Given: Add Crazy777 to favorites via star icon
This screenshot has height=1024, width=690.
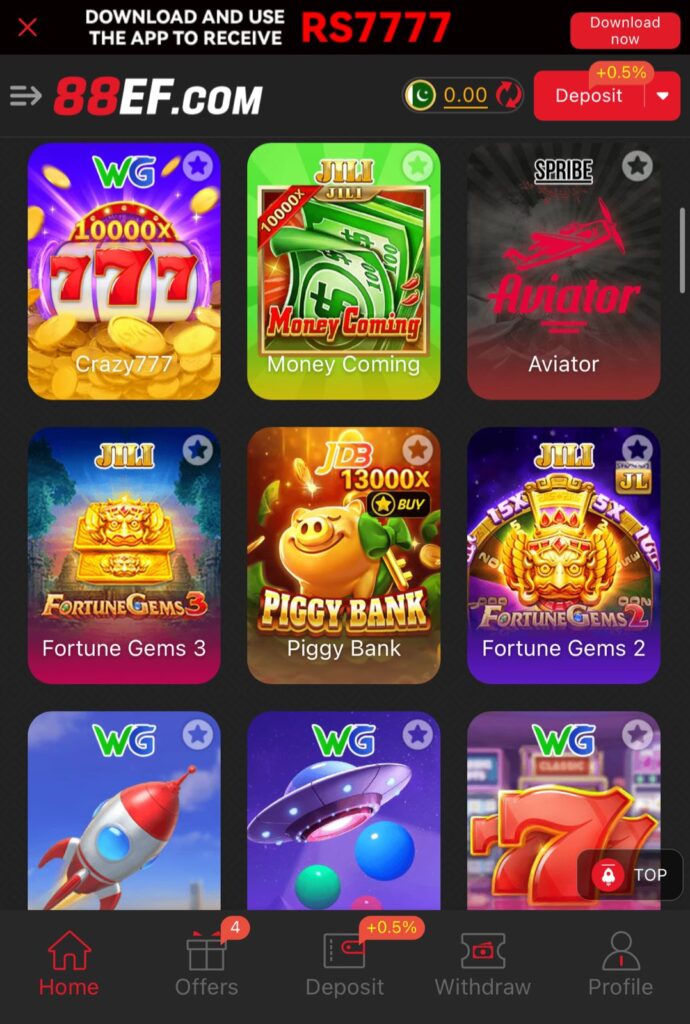Looking at the screenshot, I should 198,166.
